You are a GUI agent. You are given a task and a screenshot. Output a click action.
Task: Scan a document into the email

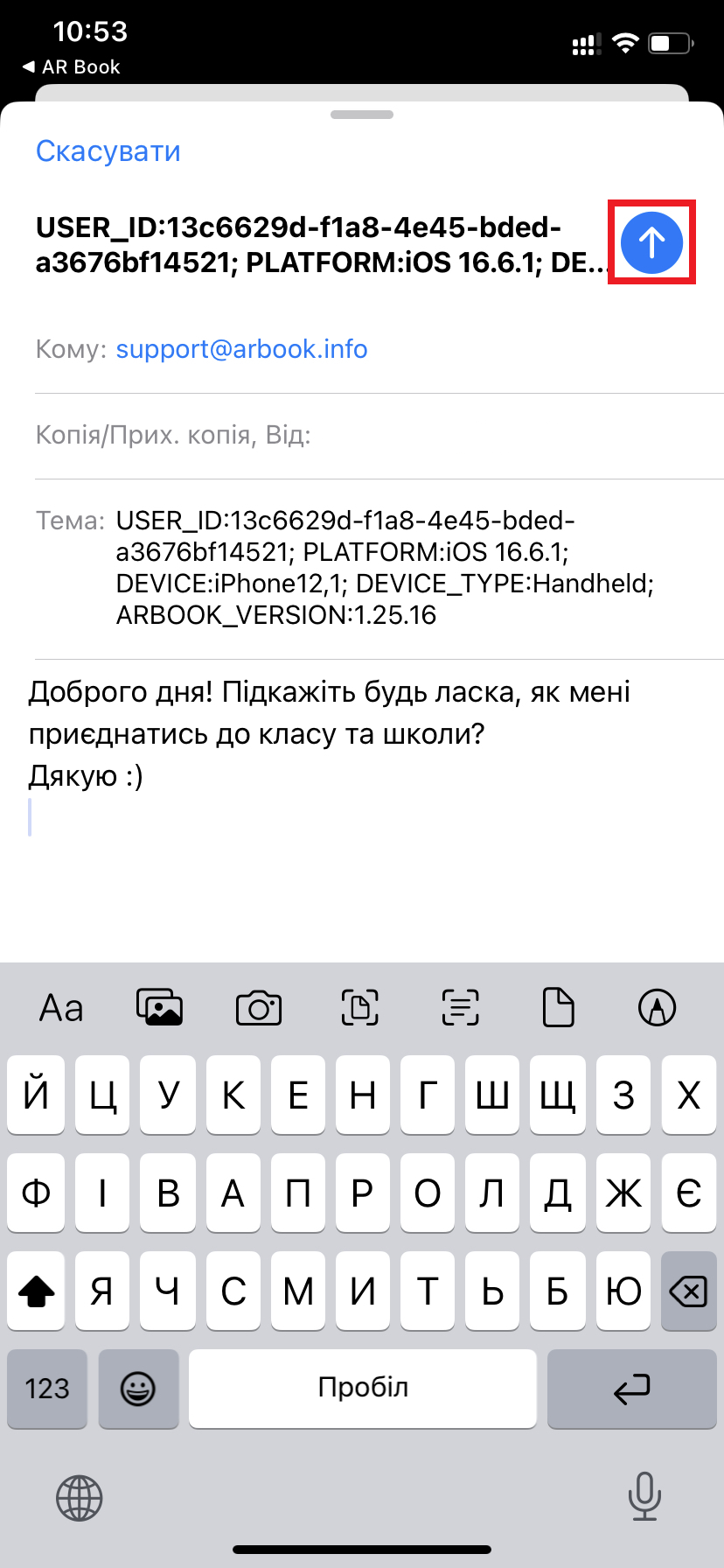[x=359, y=1007]
